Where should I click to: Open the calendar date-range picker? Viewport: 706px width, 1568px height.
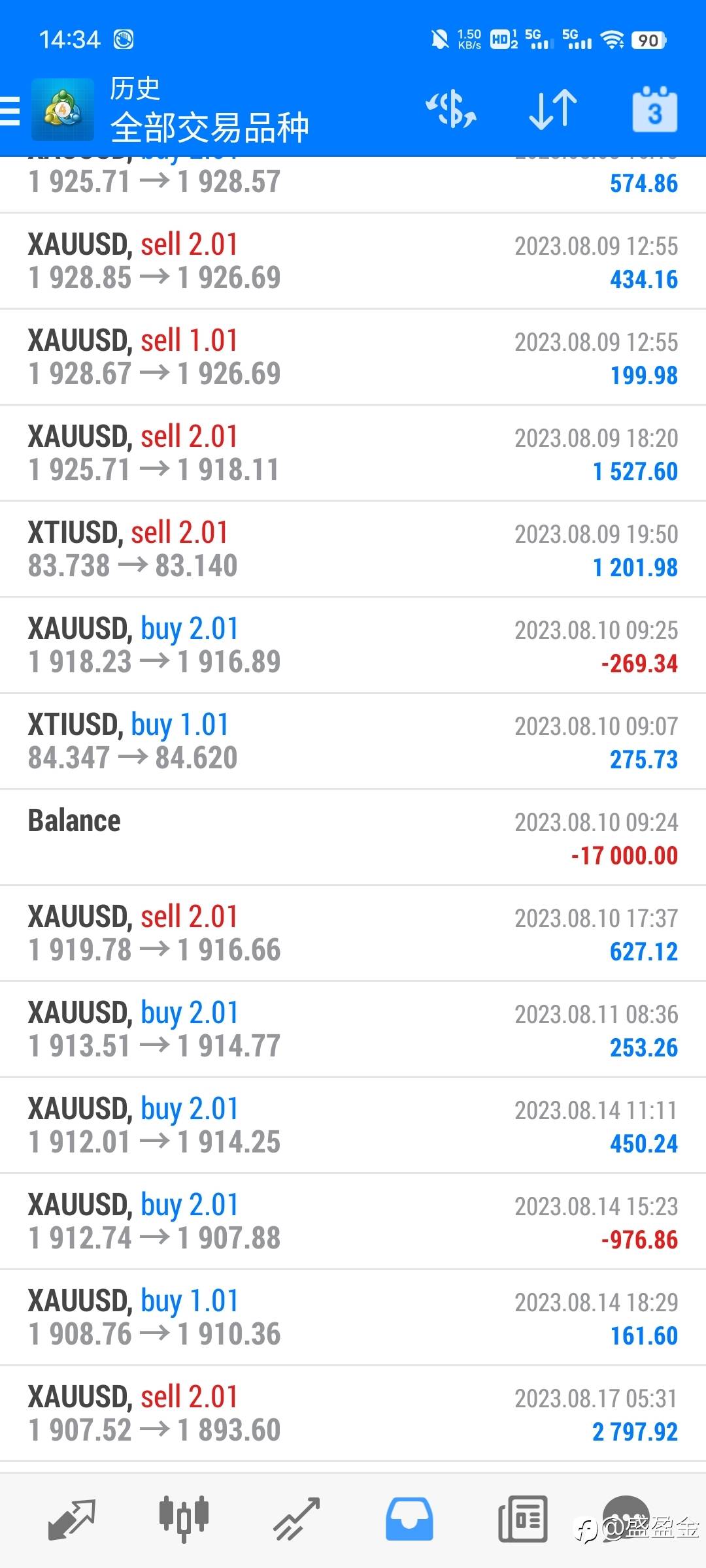point(654,109)
